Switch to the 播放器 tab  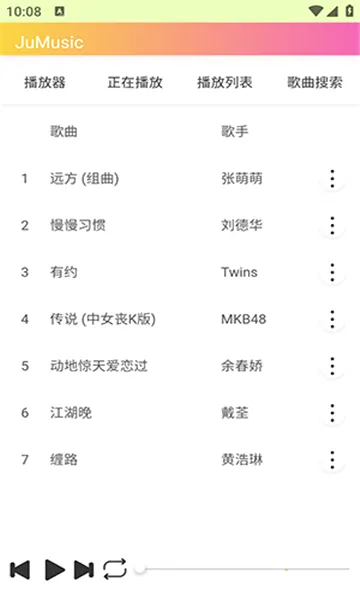(x=45, y=82)
